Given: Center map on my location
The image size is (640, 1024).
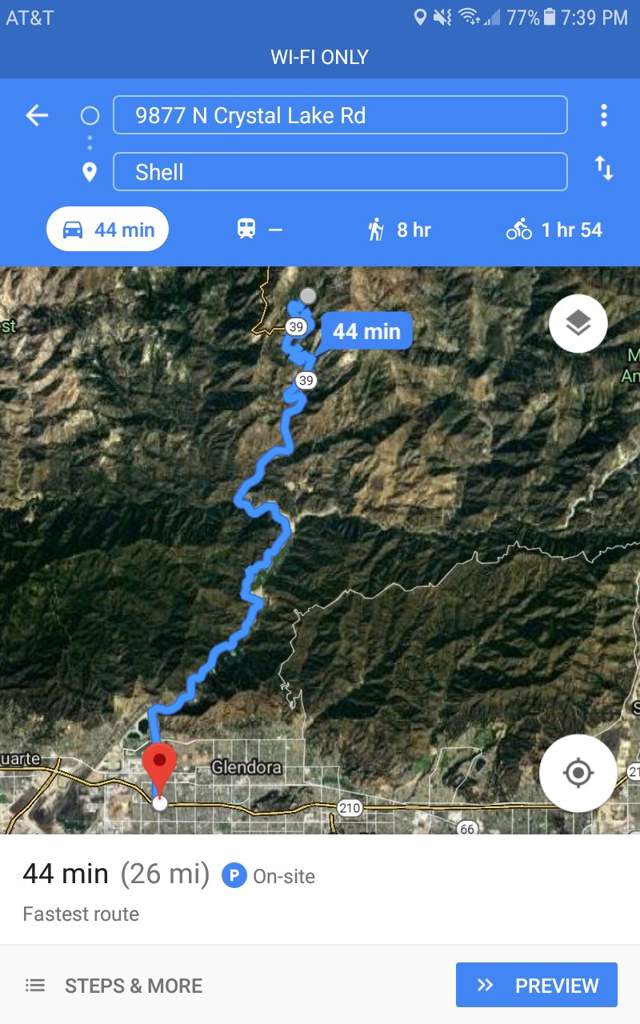Looking at the screenshot, I should click(x=578, y=773).
